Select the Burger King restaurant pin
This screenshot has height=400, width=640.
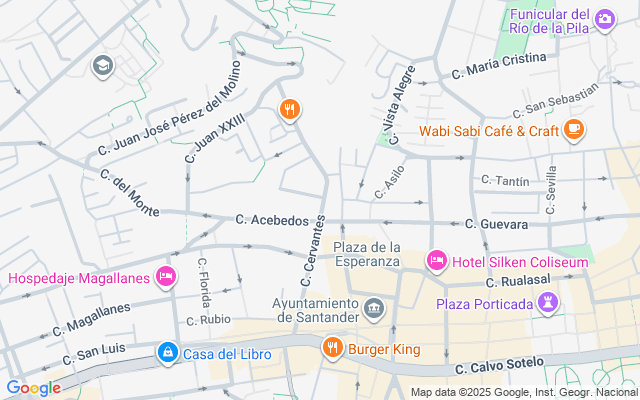(x=331, y=348)
